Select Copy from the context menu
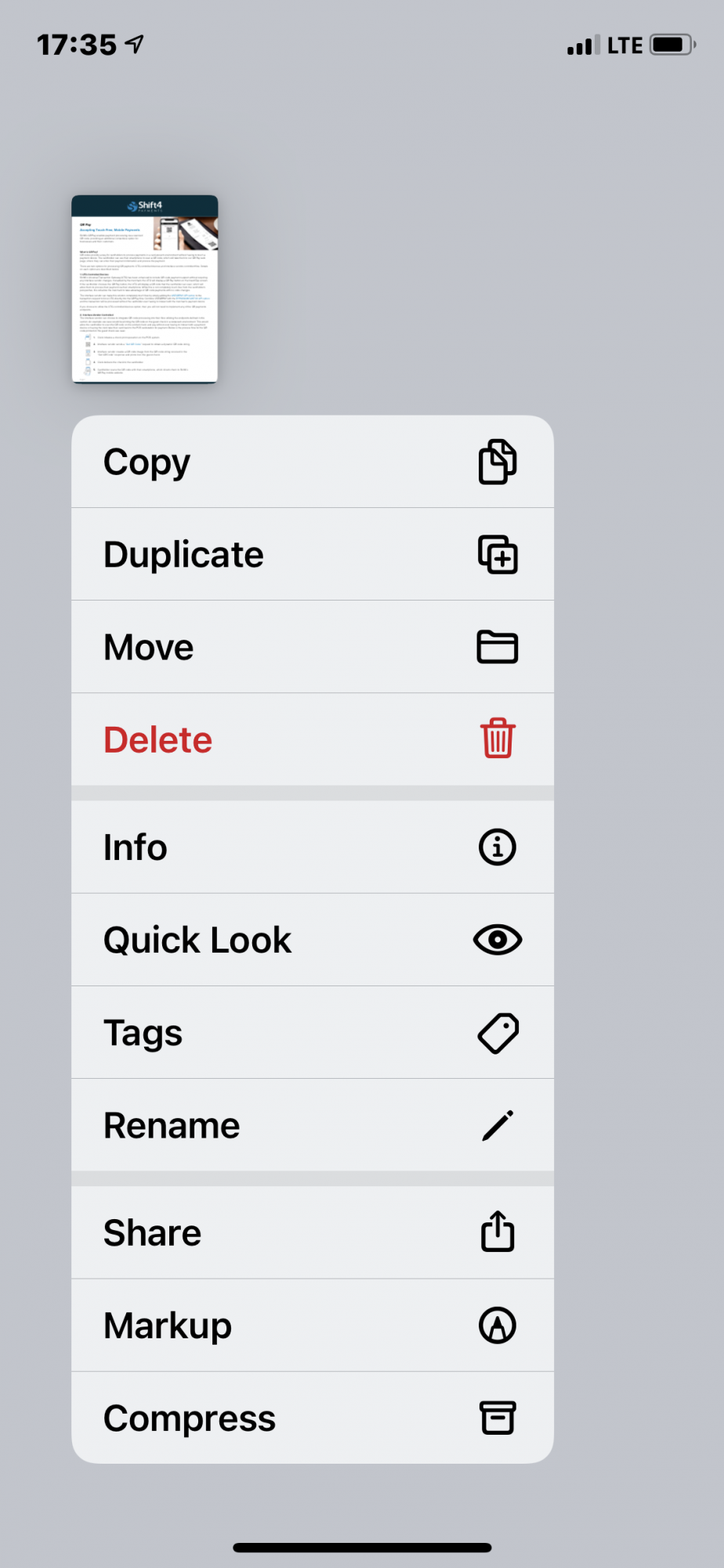Image resolution: width=724 pixels, height=1568 pixels. coord(312,463)
